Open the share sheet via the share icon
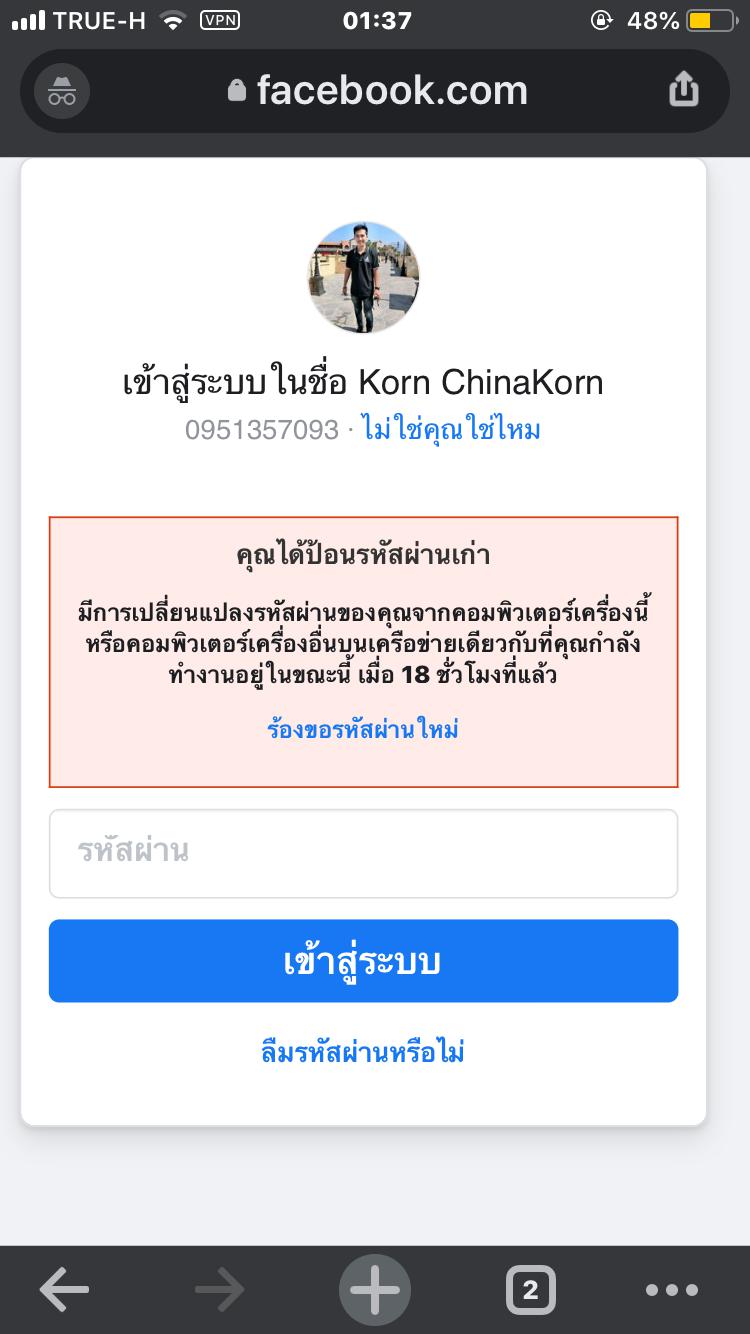 (x=684, y=90)
